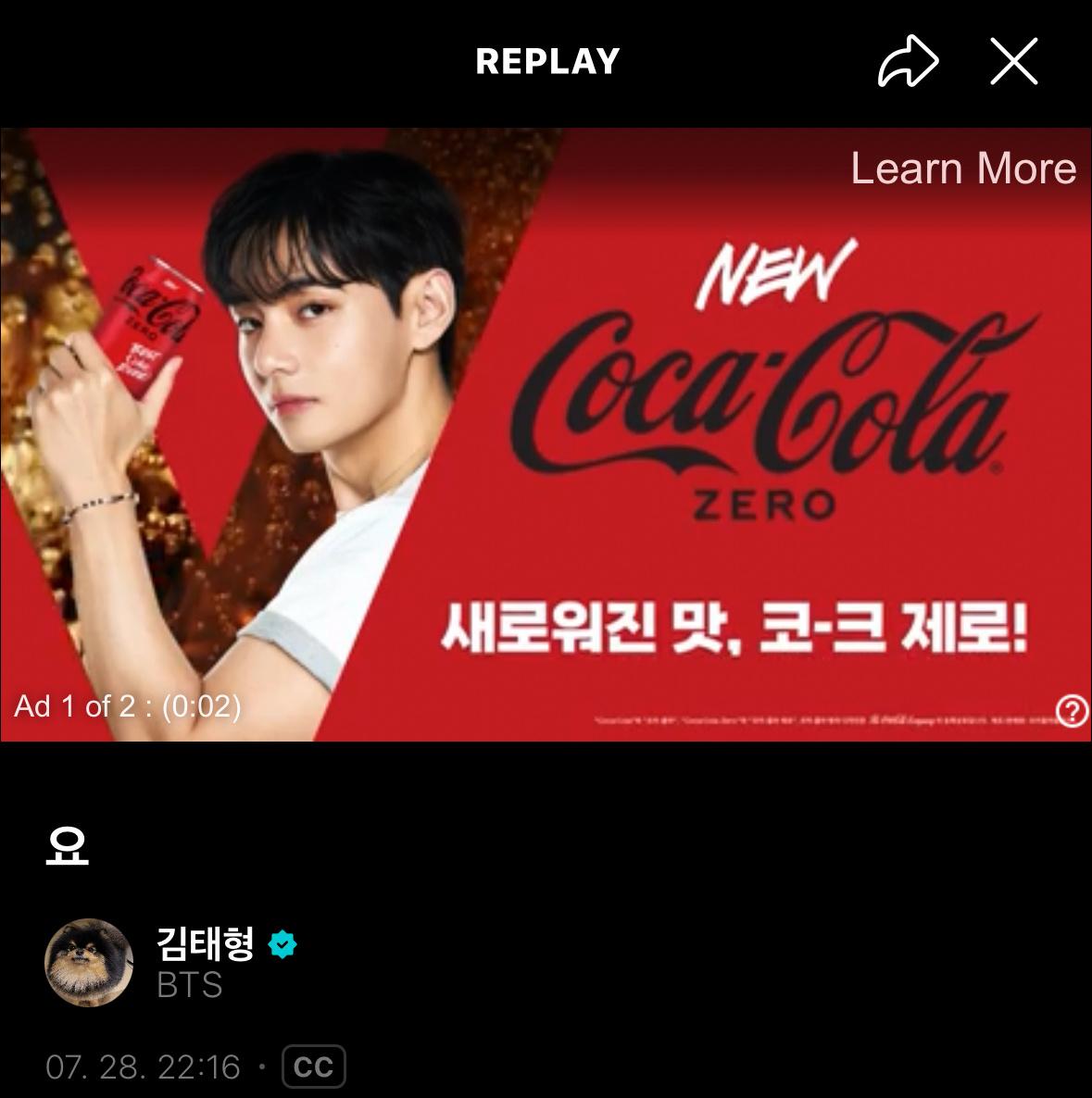Tap Learn More on the ad
The height and width of the screenshot is (1098, 1092).
click(963, 168)
